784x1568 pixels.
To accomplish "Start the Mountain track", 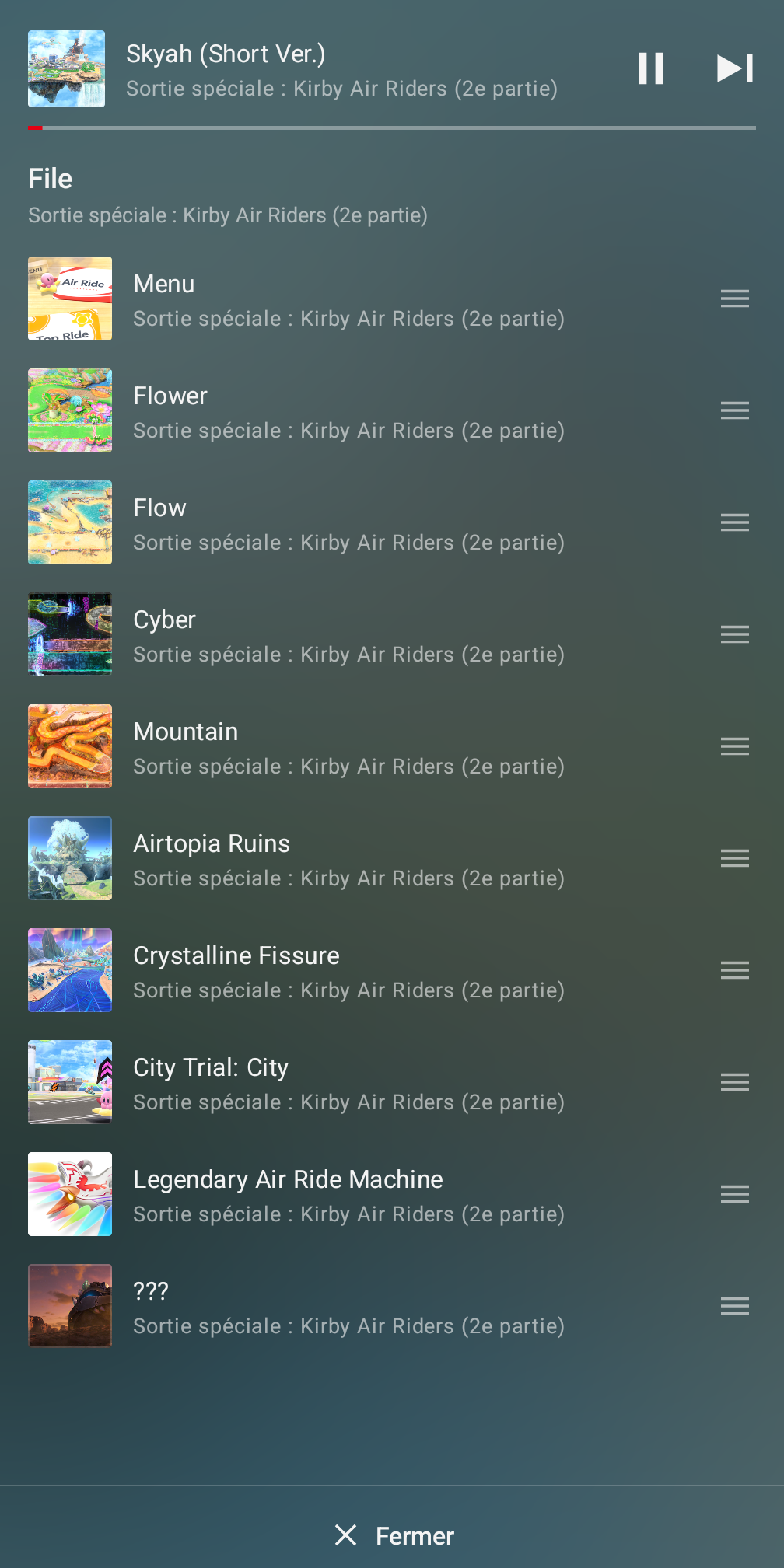I will pos(348,747).
